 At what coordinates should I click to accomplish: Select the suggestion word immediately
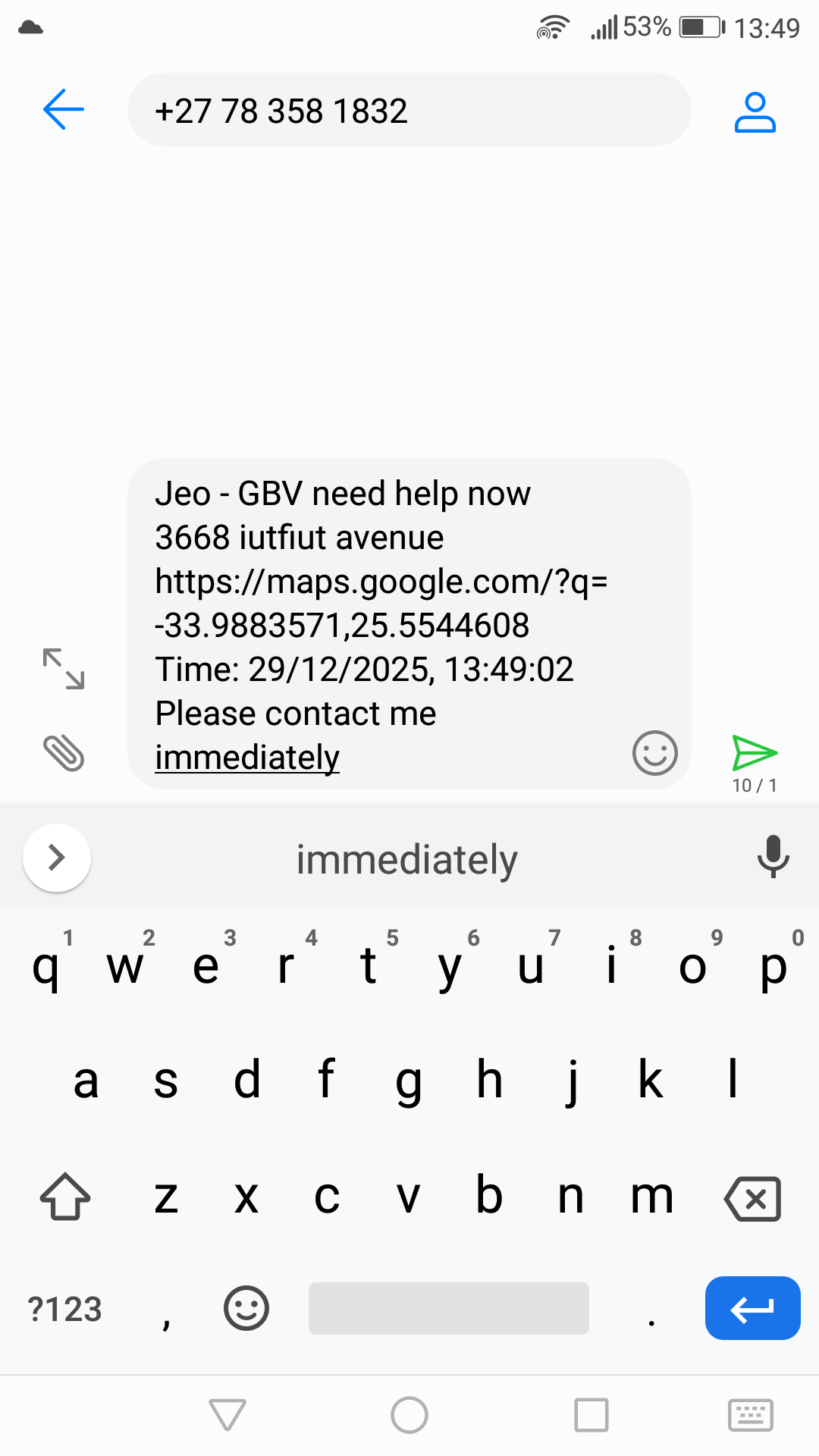[407, 858]
